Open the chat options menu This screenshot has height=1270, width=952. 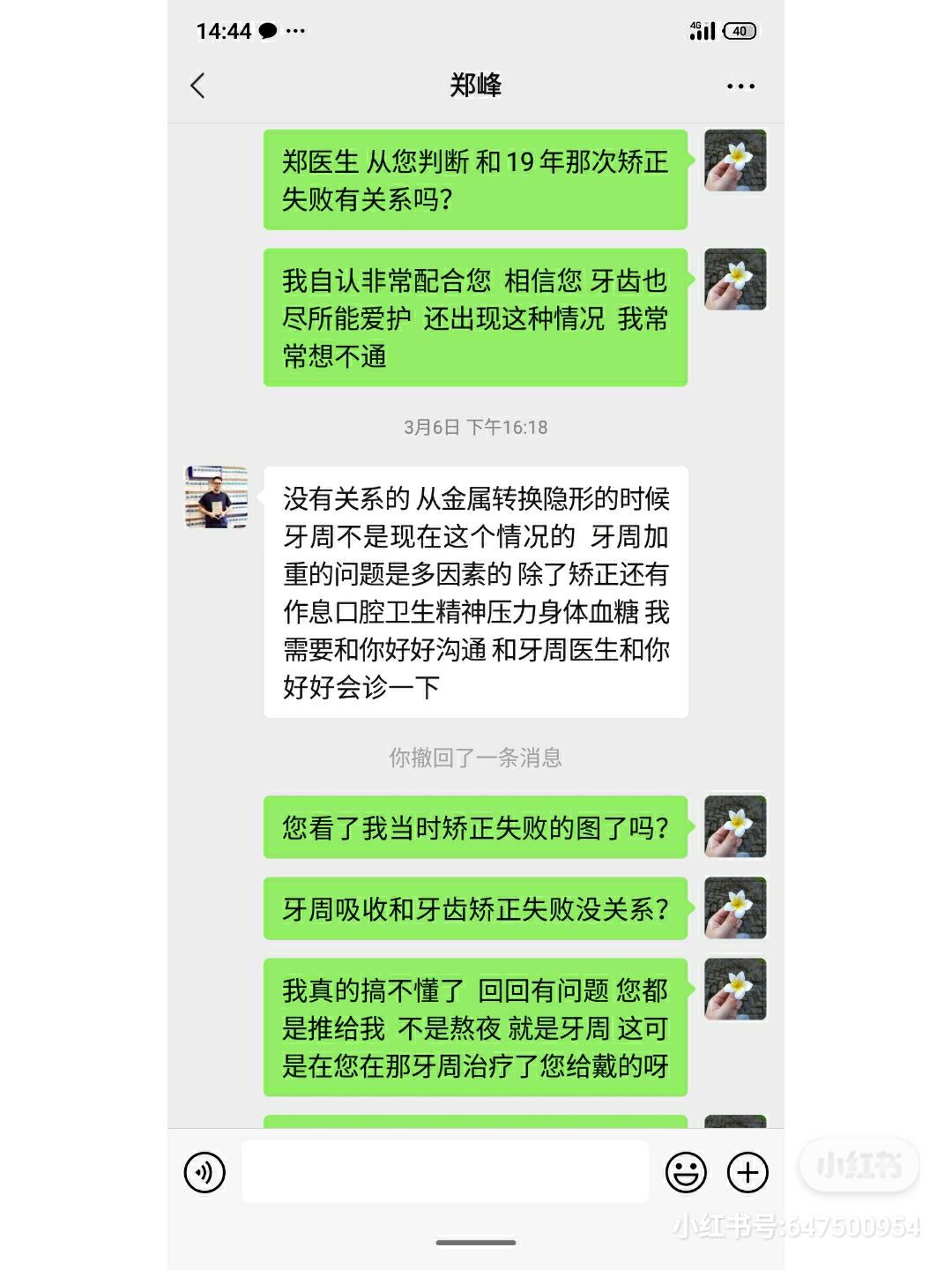(740, 86)
